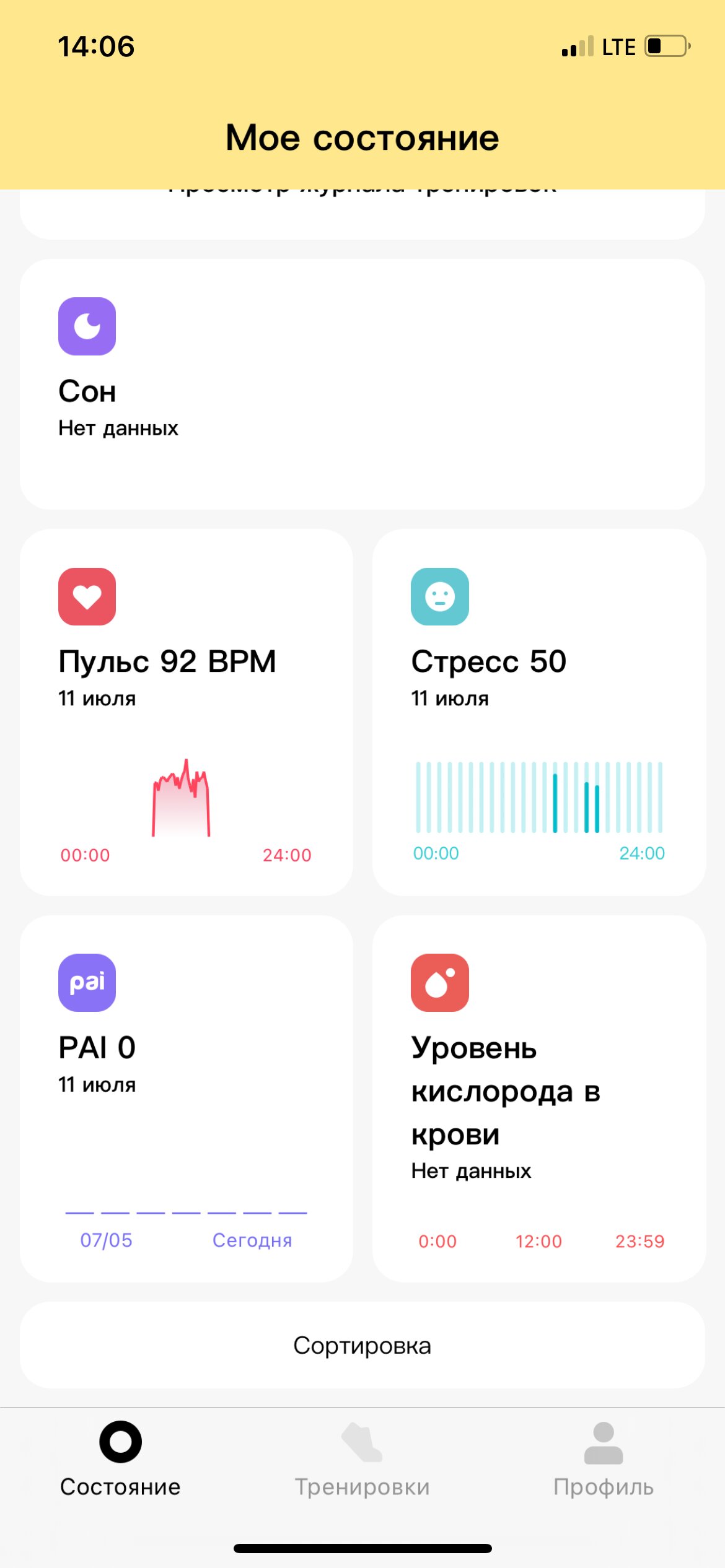Select the Состояние tab

point(120,1460)
